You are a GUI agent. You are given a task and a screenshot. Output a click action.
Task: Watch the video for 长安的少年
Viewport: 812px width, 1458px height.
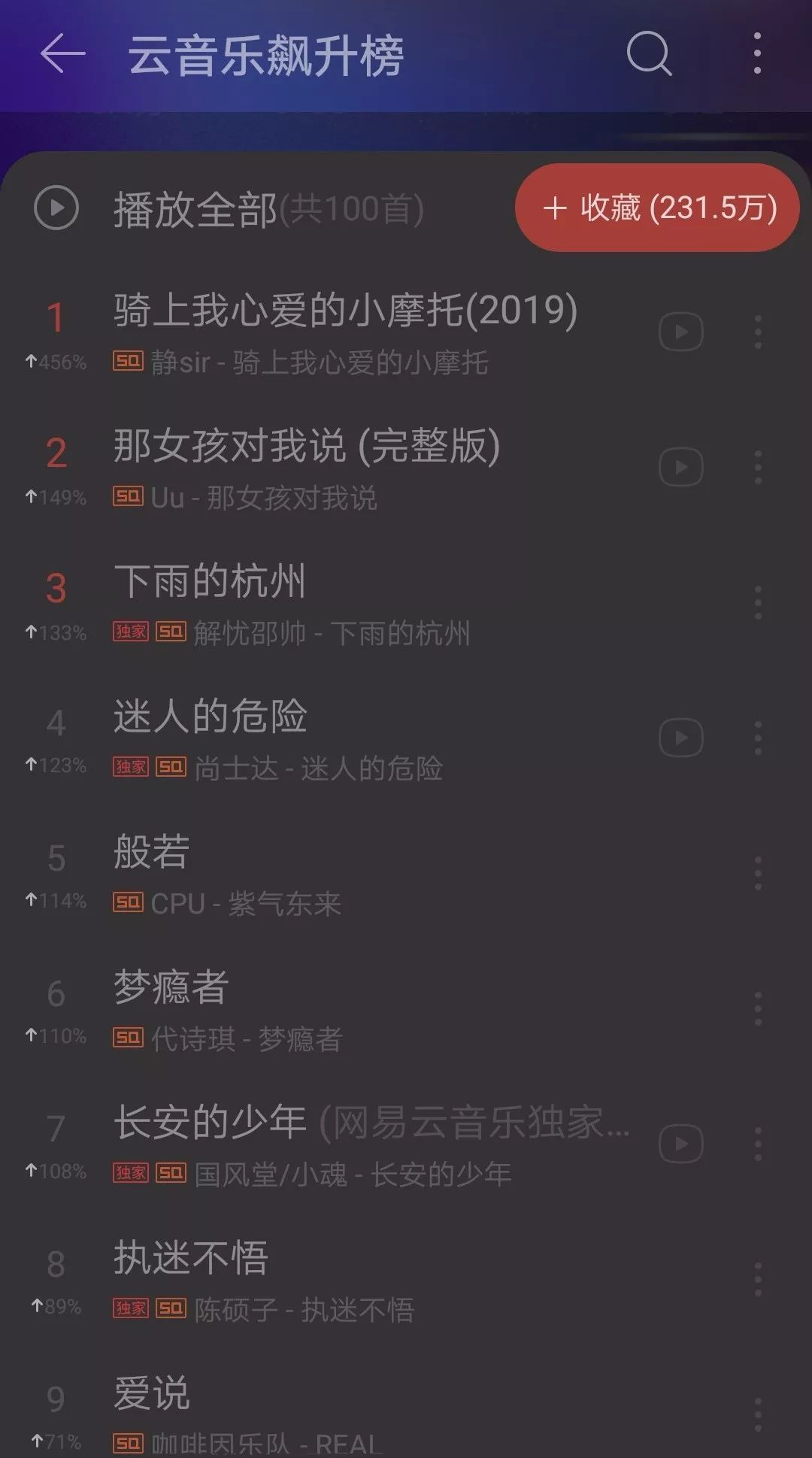[x=681, y=1144]
